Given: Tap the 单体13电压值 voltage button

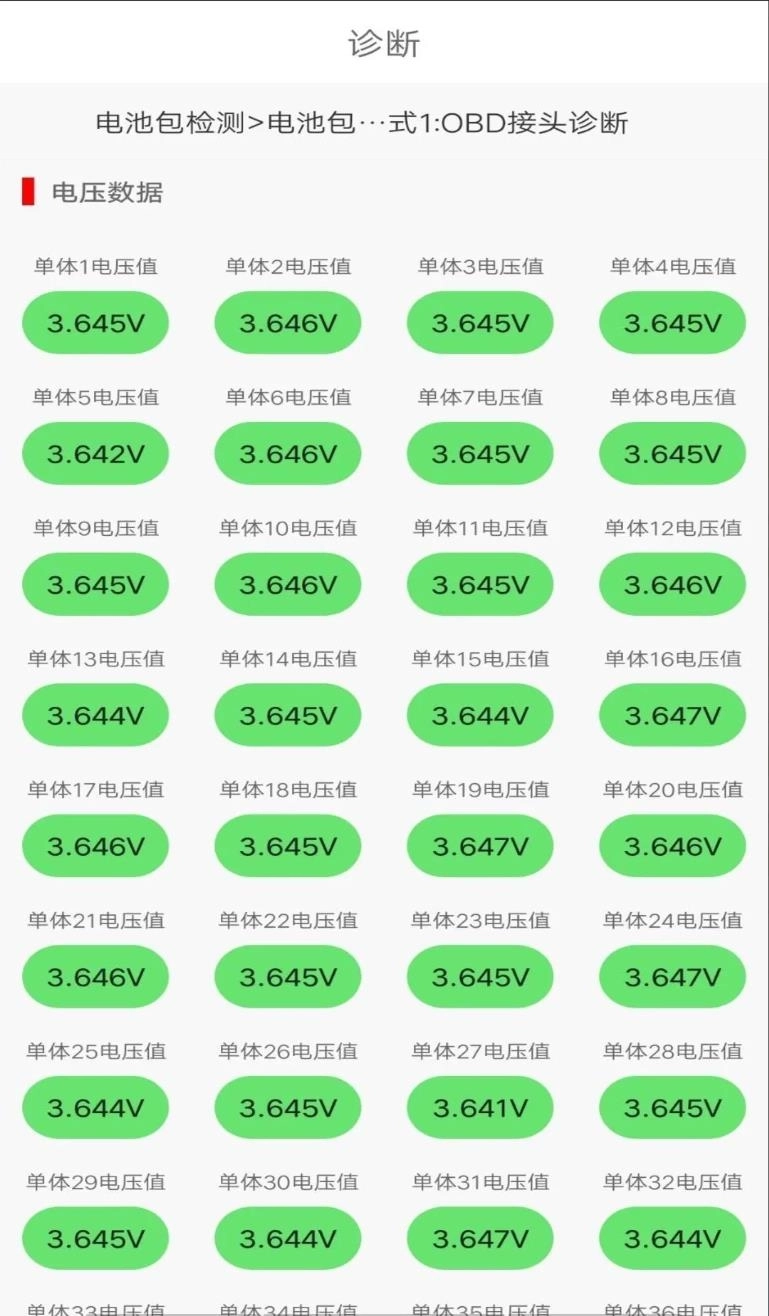Looking at the screenshot, I should pyautogui.click(x=95, y=714).
